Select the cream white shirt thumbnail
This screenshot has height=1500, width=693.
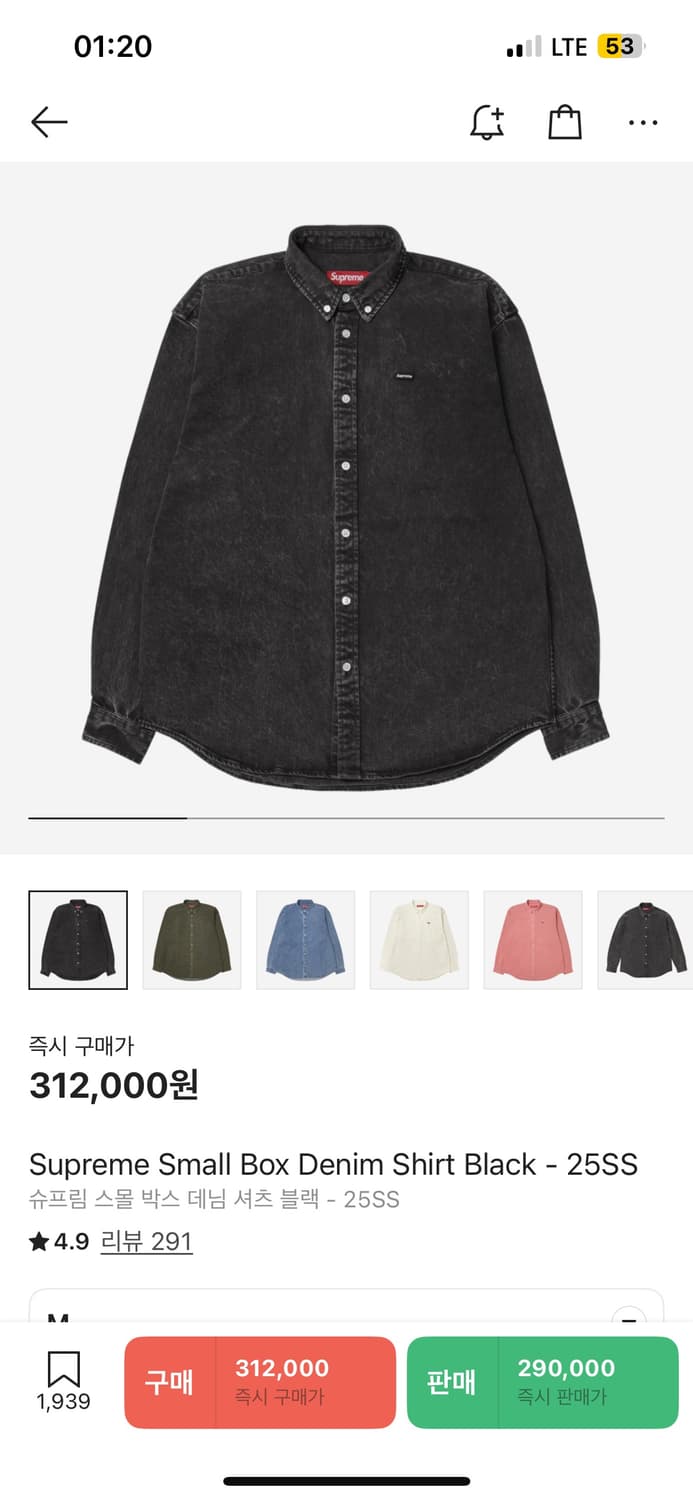pyautogui.click(x=419, y=940)
